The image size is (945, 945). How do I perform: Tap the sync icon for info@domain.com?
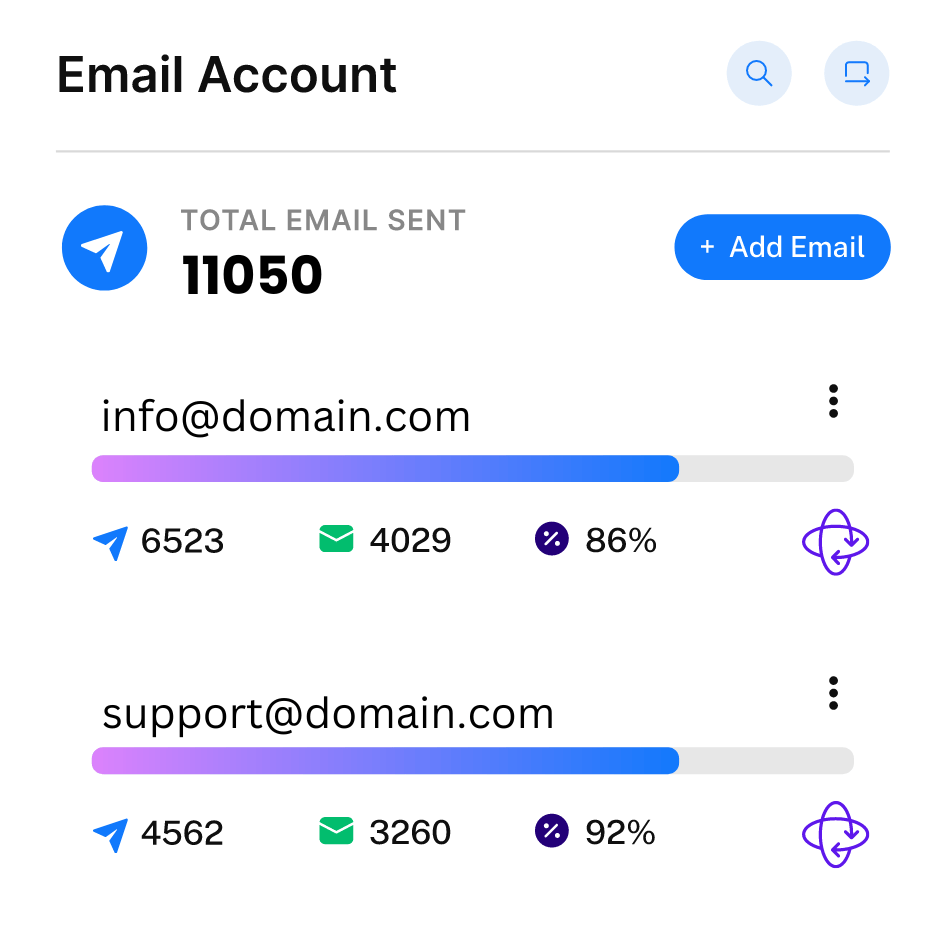(835, 542)
